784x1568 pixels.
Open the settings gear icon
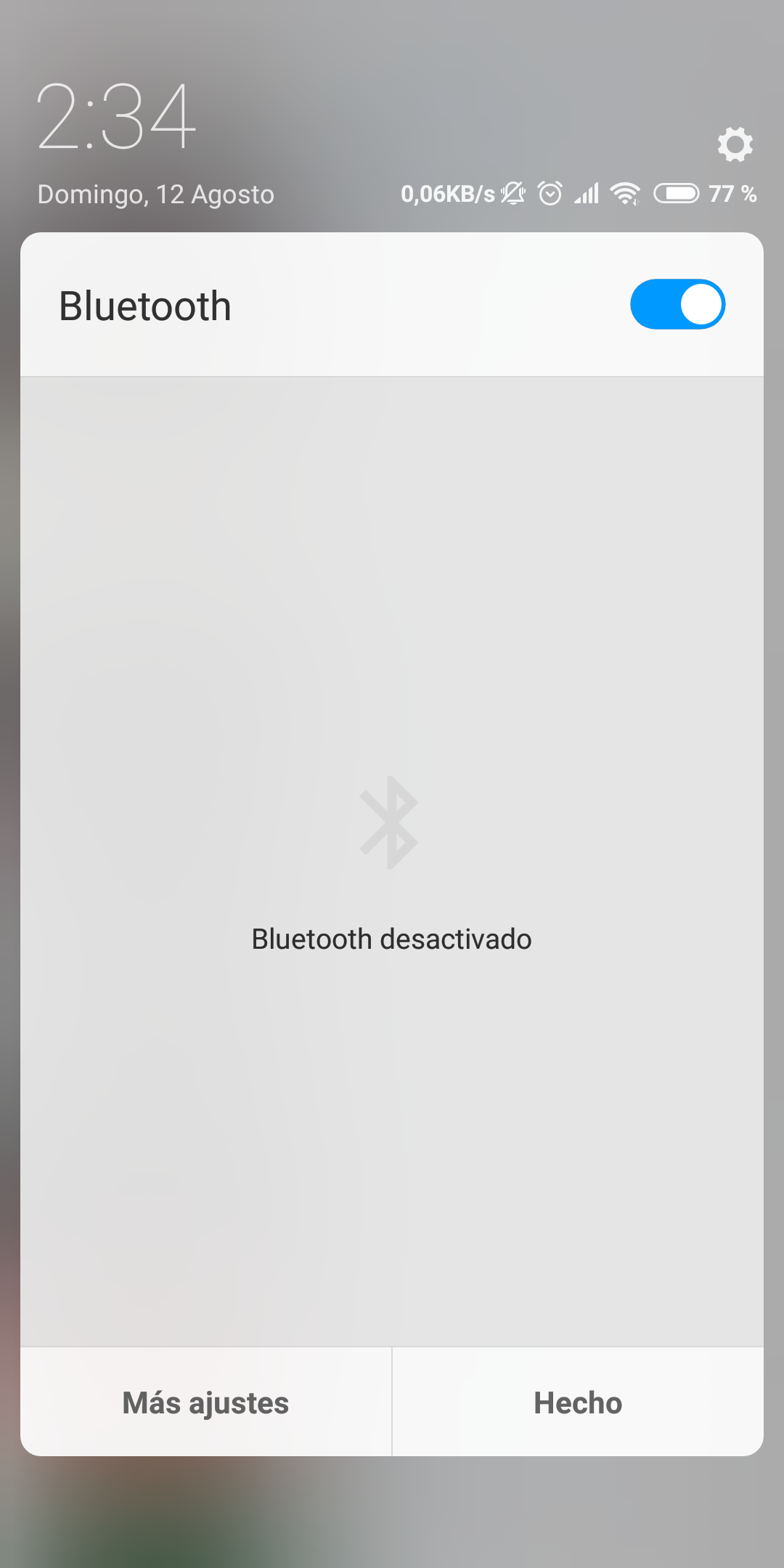(x=735, y=144)
